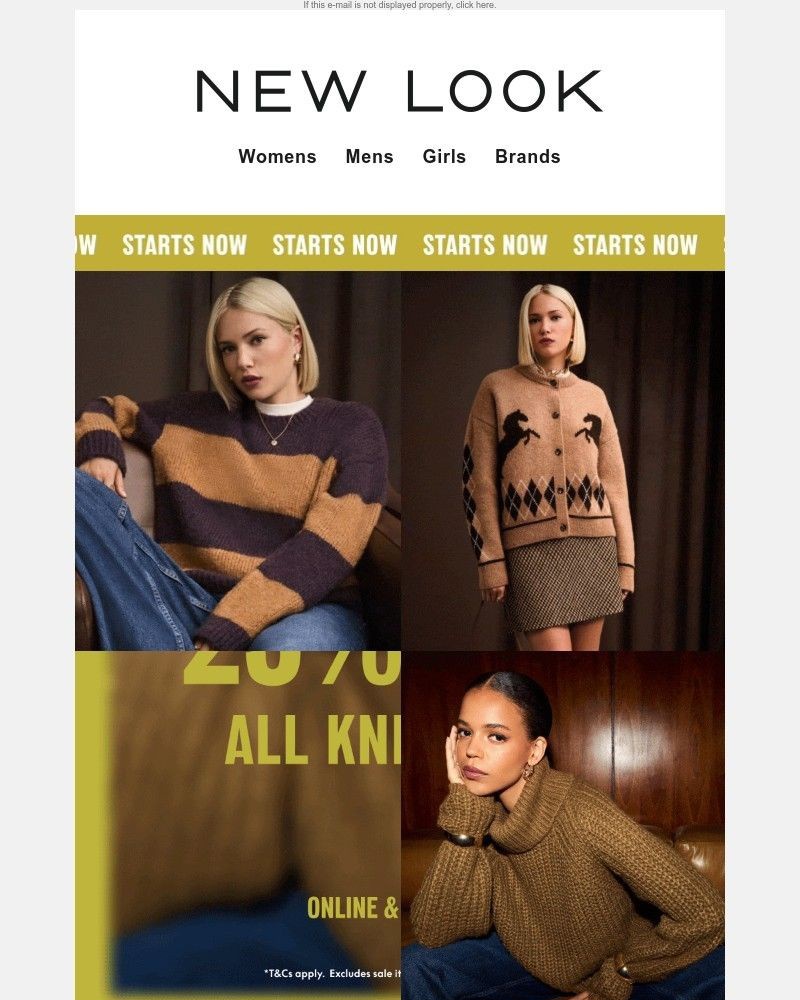Viewport: 800px width, 1000px height.
Task: Browse the Brands link
Action: click(x=527, y=157)
